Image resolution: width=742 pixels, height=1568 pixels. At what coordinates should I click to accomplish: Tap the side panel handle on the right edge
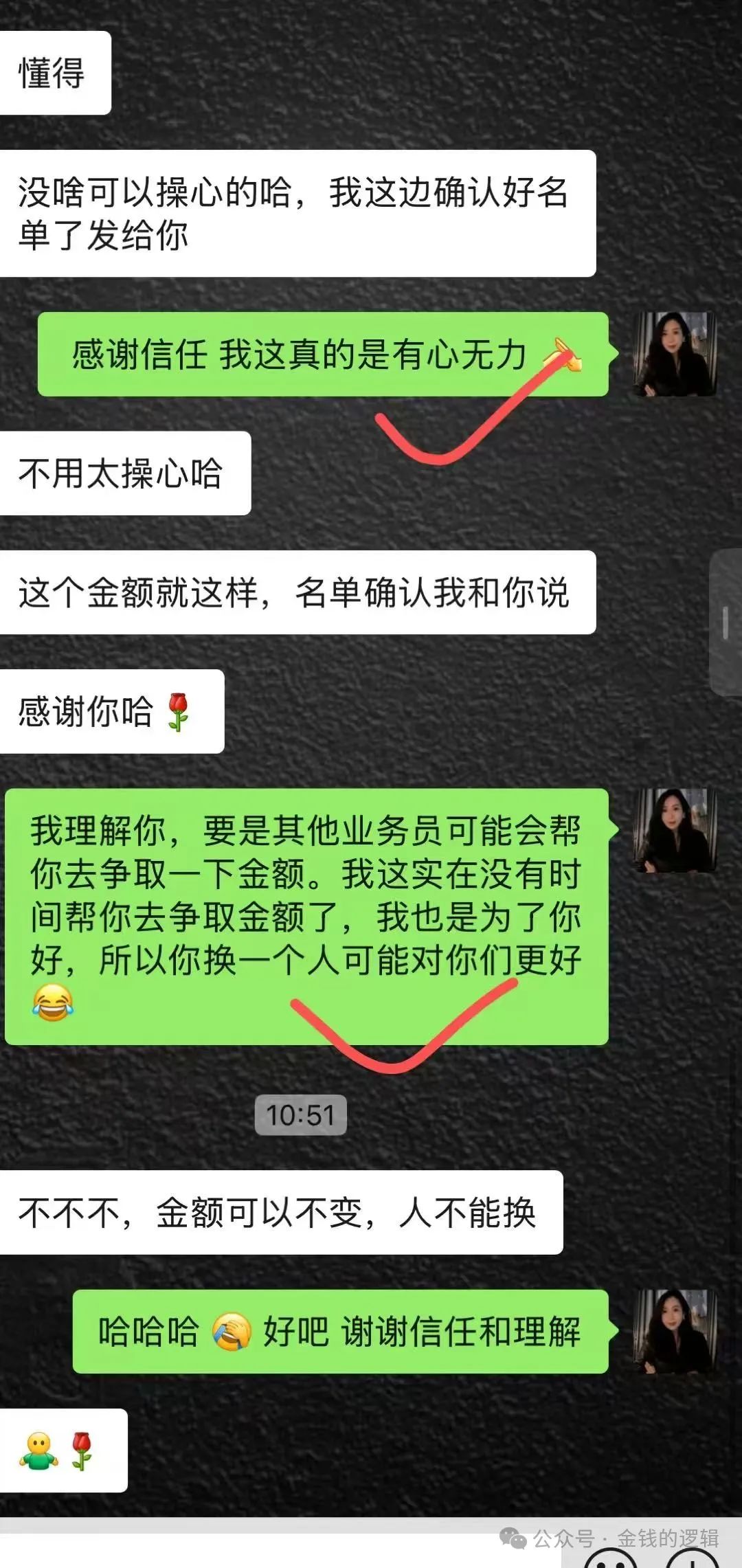pos(726,623)
